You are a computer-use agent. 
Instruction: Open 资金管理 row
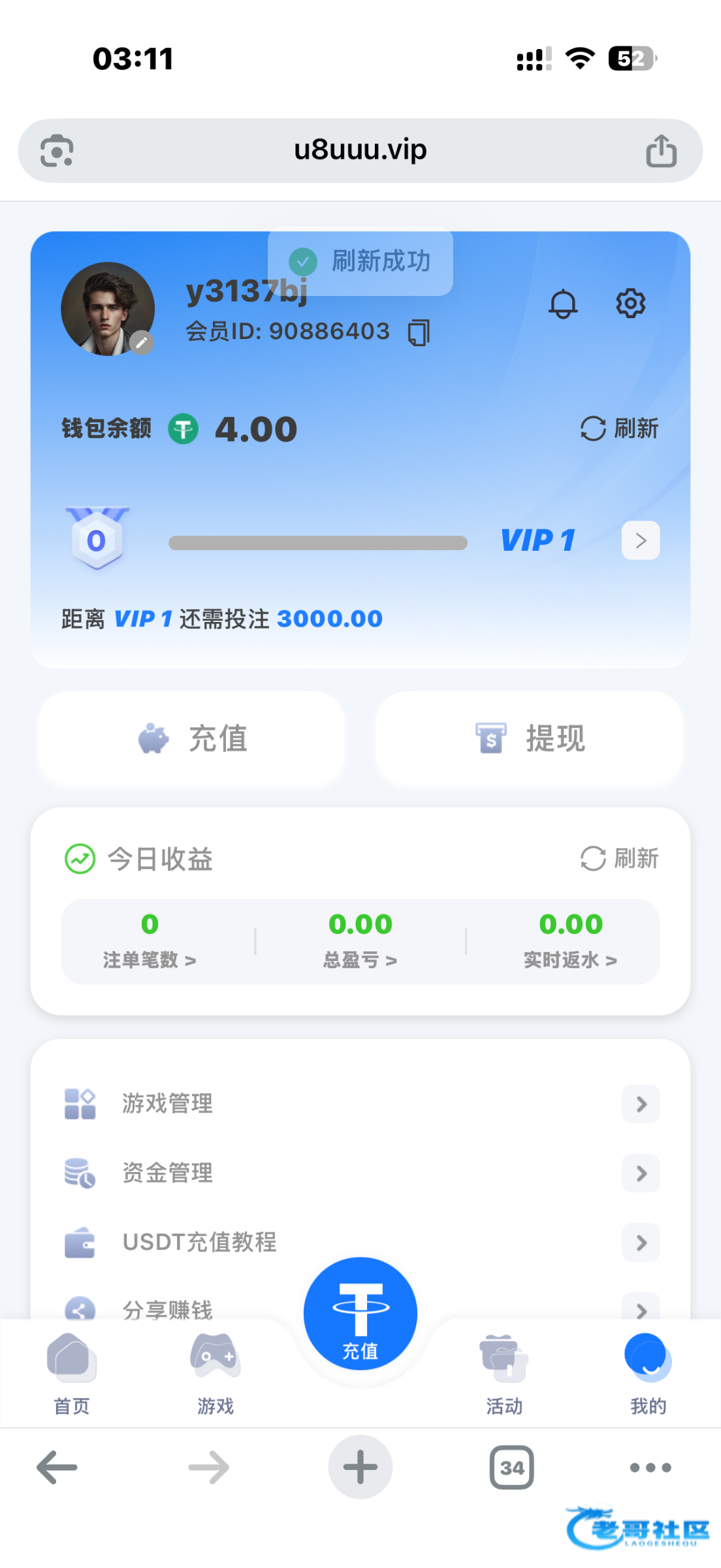click(360, 1173)
